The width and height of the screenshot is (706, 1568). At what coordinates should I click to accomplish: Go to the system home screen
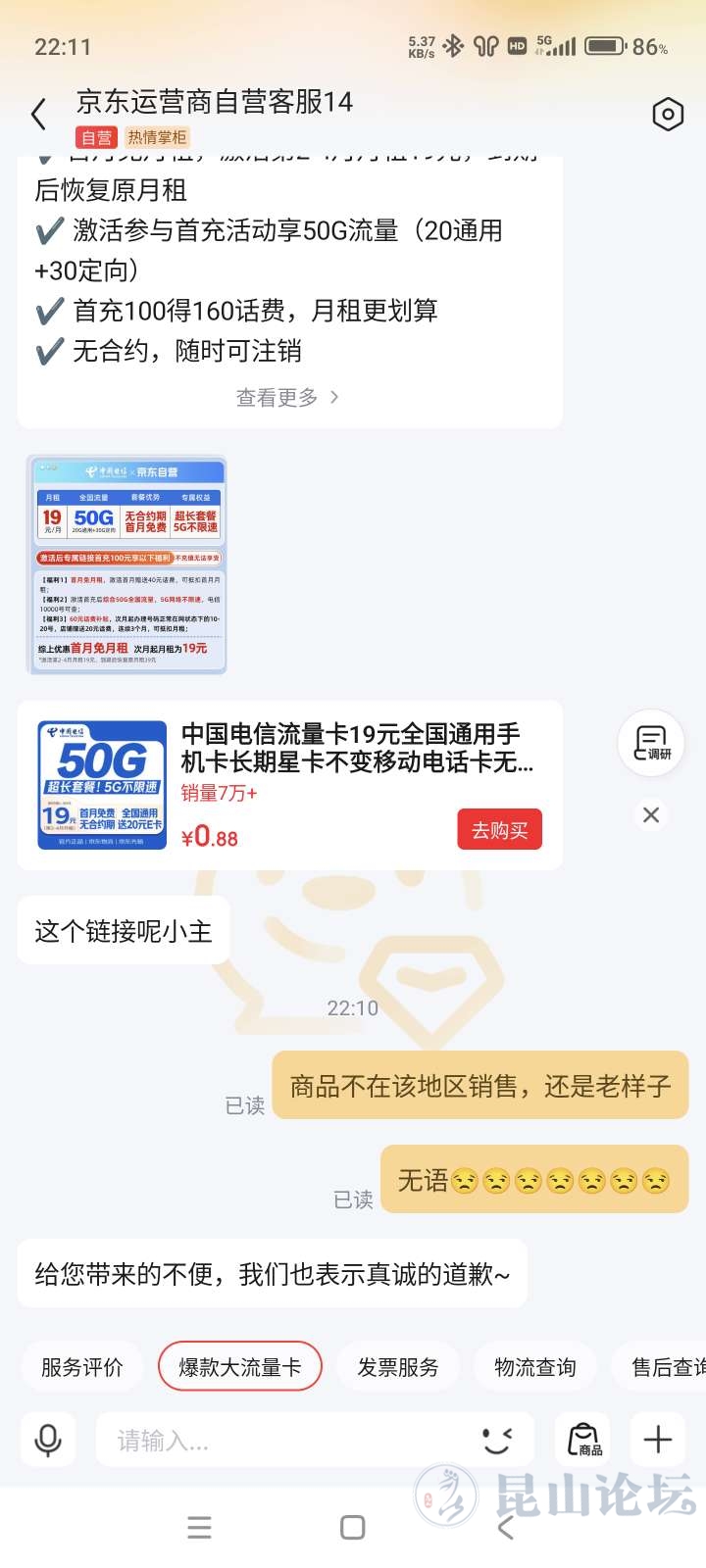[x=353, y=1527]
